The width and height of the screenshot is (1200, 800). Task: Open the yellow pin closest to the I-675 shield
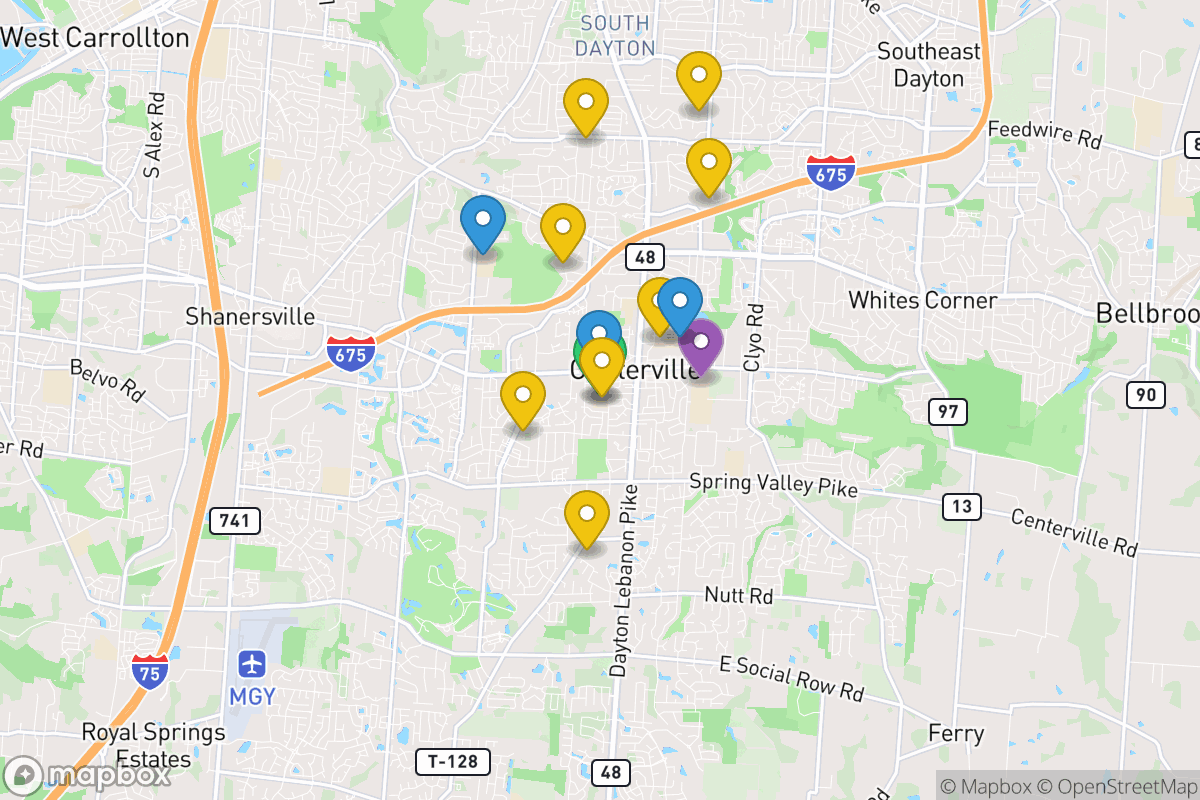click(708, 162)
